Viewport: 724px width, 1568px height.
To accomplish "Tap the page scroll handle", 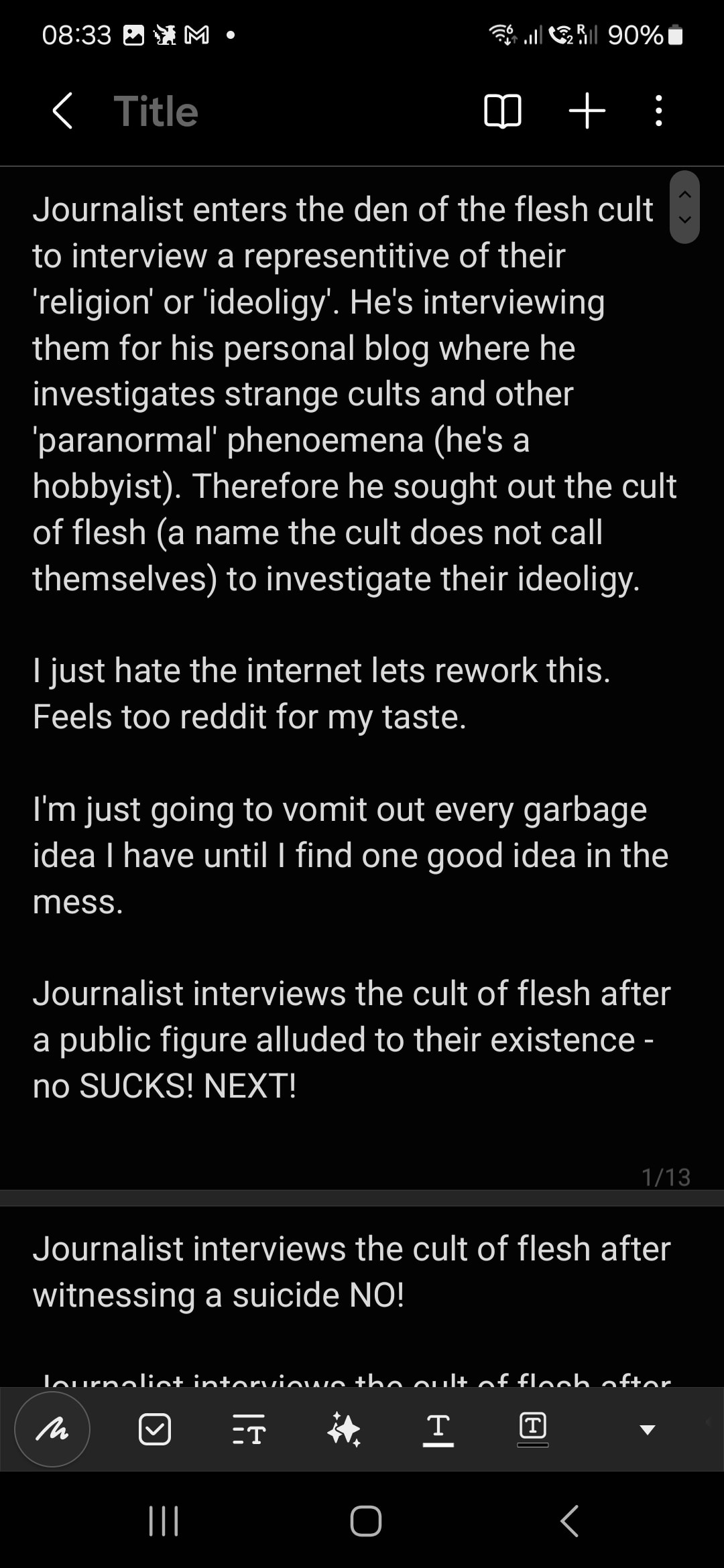I will click(x=684, y=207).
